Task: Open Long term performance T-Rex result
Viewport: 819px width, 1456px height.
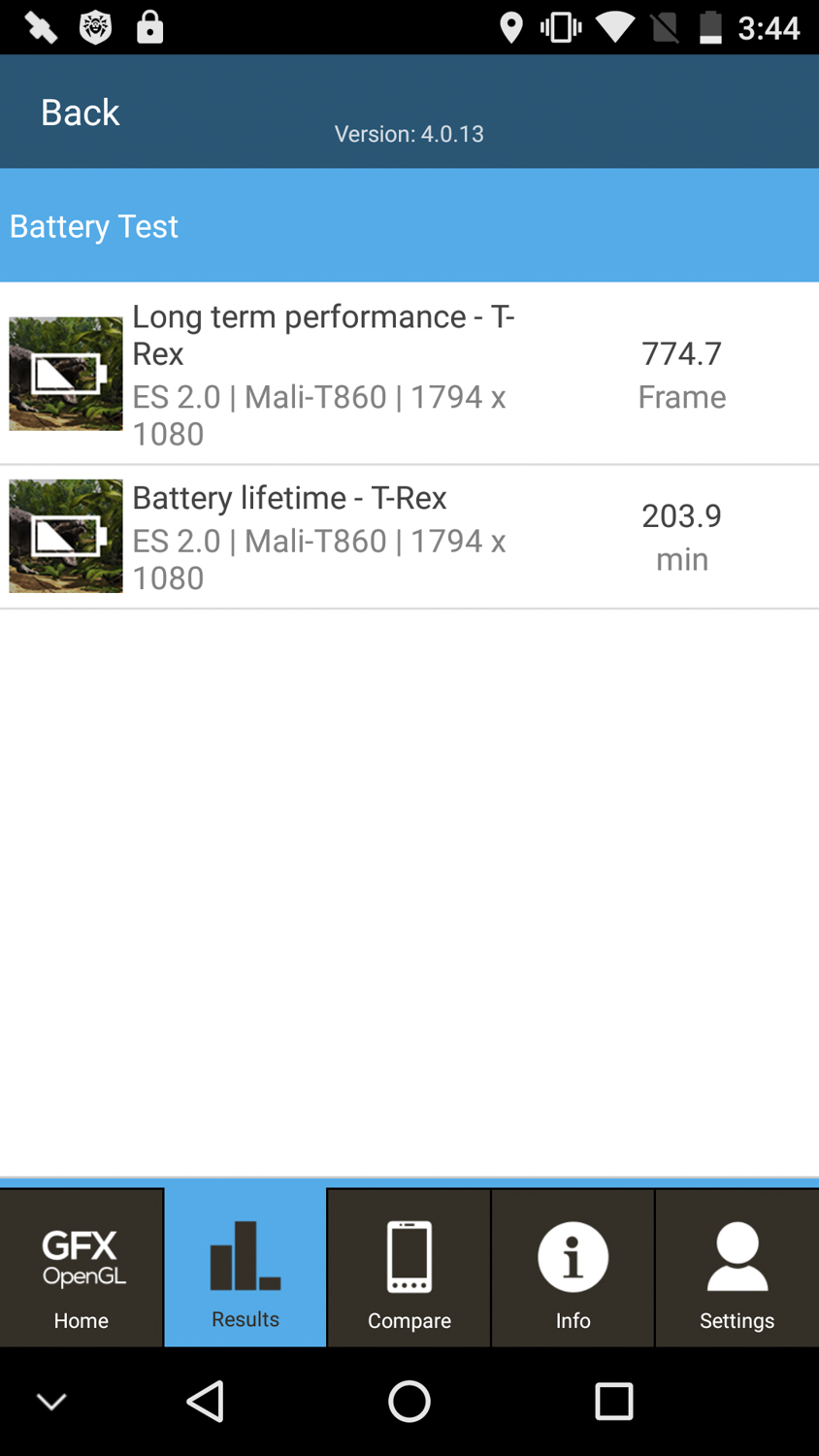Action: (408, 374)
